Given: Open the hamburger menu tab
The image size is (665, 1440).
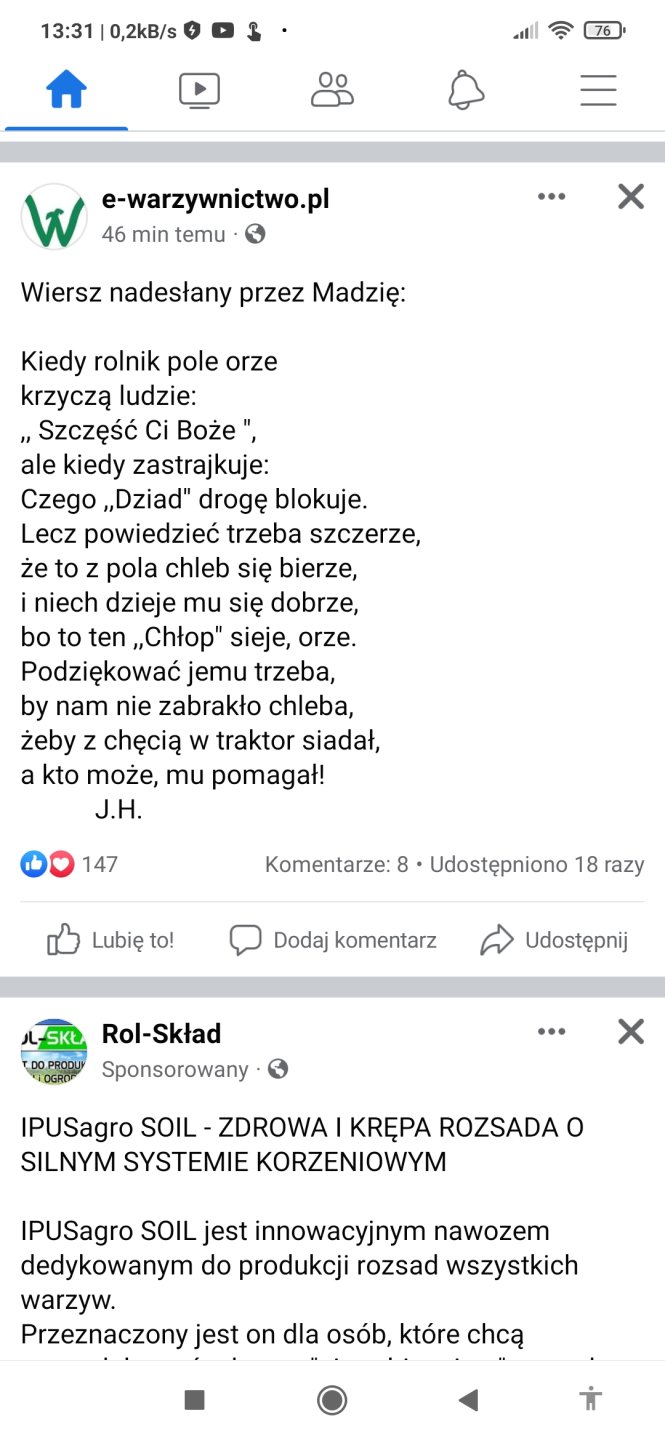Looking at the screenshot, I should pos(598,91).
